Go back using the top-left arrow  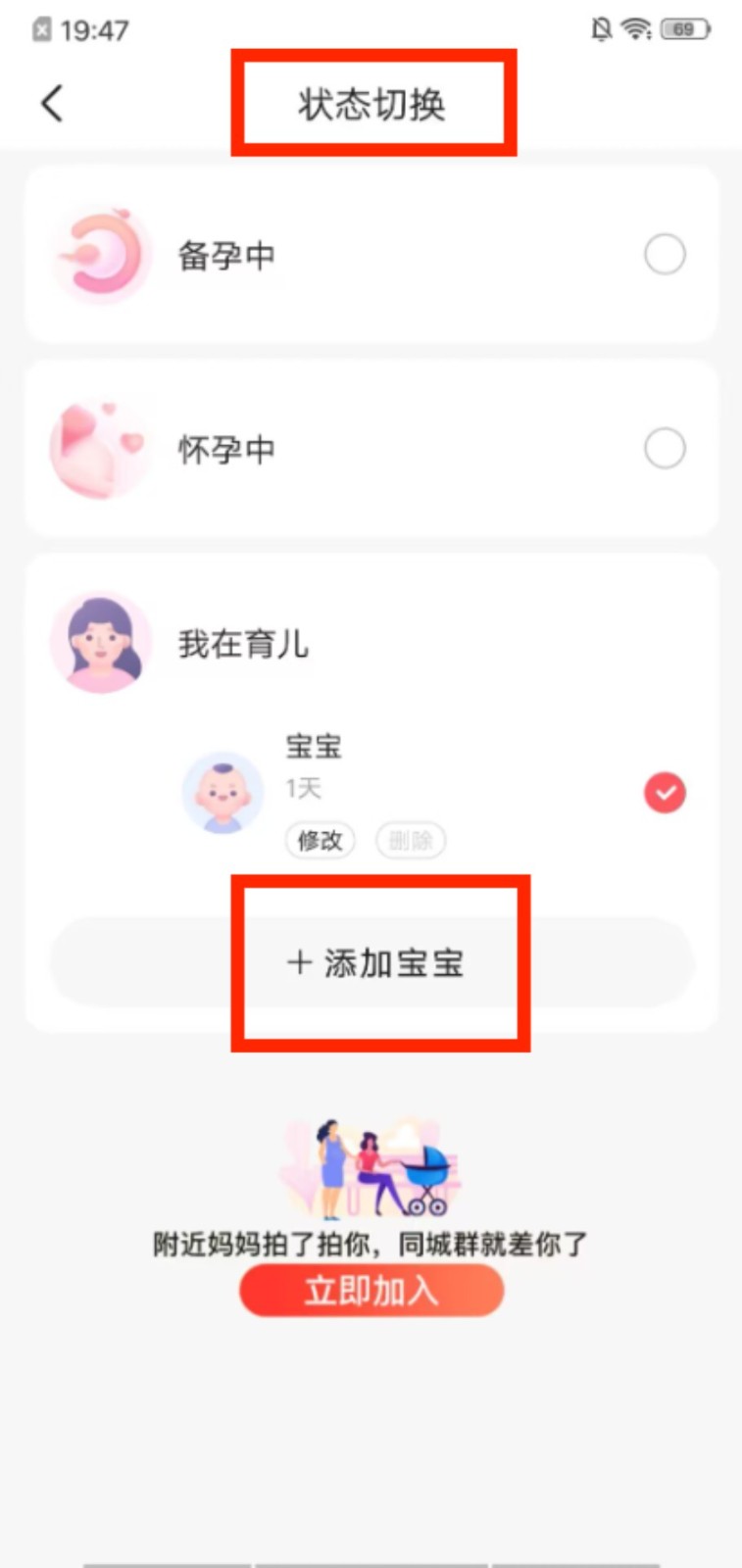pyautogui.click(x=53, y=103)
